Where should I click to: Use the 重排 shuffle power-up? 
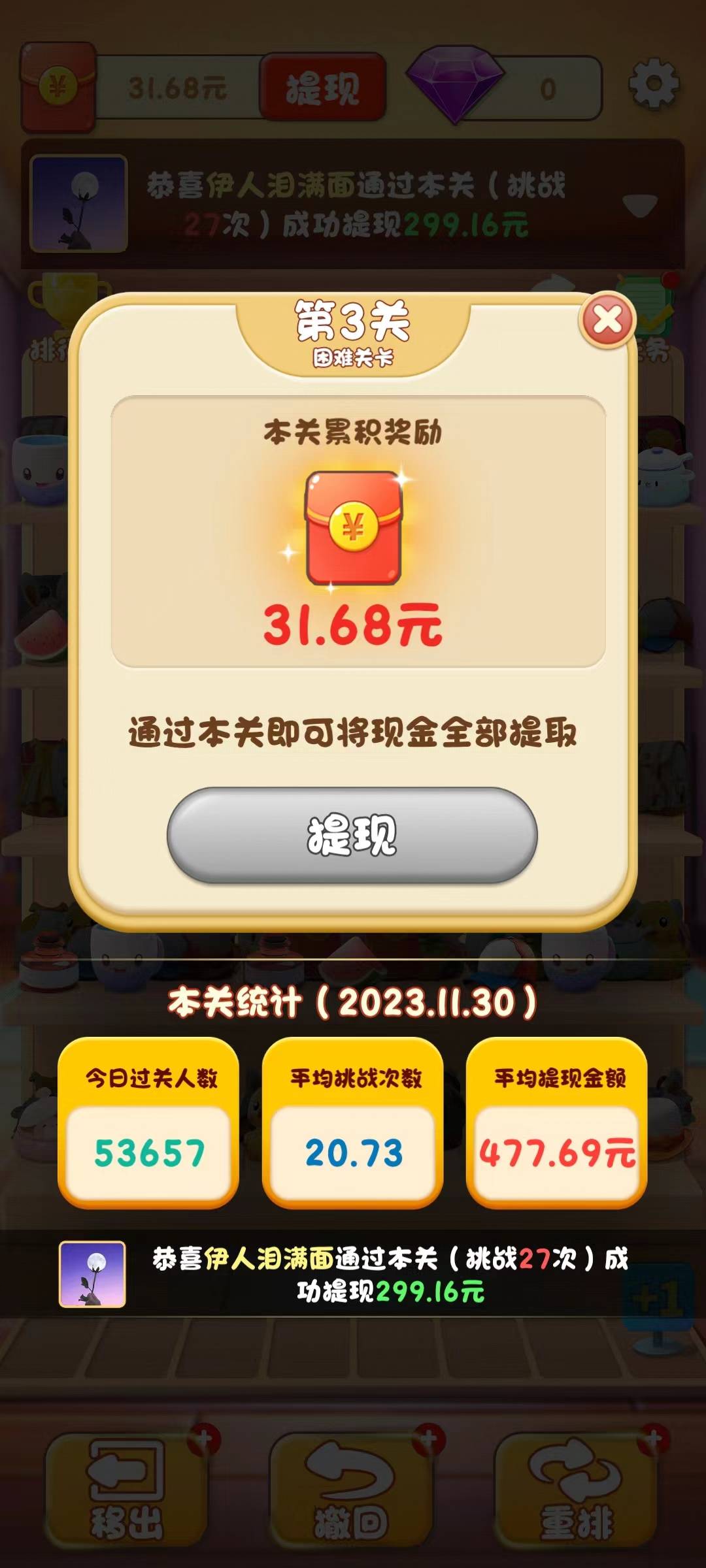pyautogui.click(x=577, y=1490)
